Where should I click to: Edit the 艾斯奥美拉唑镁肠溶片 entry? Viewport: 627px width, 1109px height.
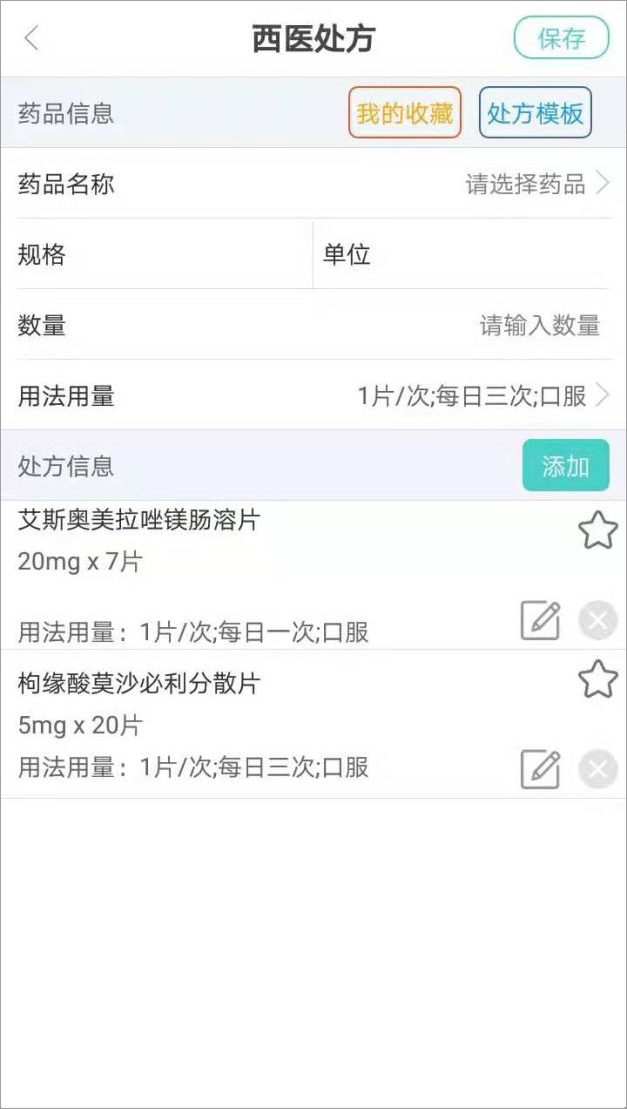pyautogui.click(x=540, y=621)
